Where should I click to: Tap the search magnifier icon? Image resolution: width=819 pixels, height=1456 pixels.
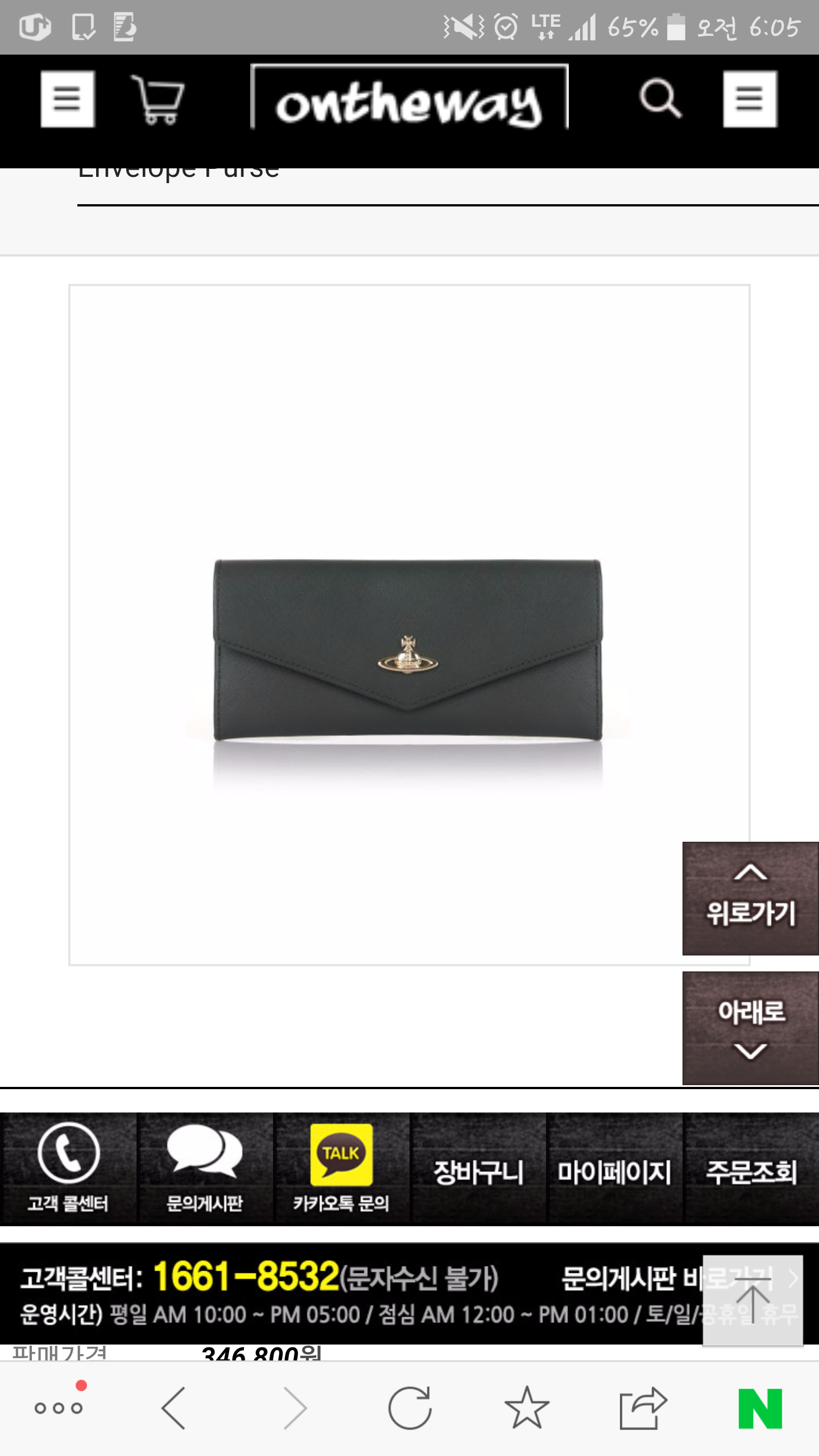coord(660,99)
